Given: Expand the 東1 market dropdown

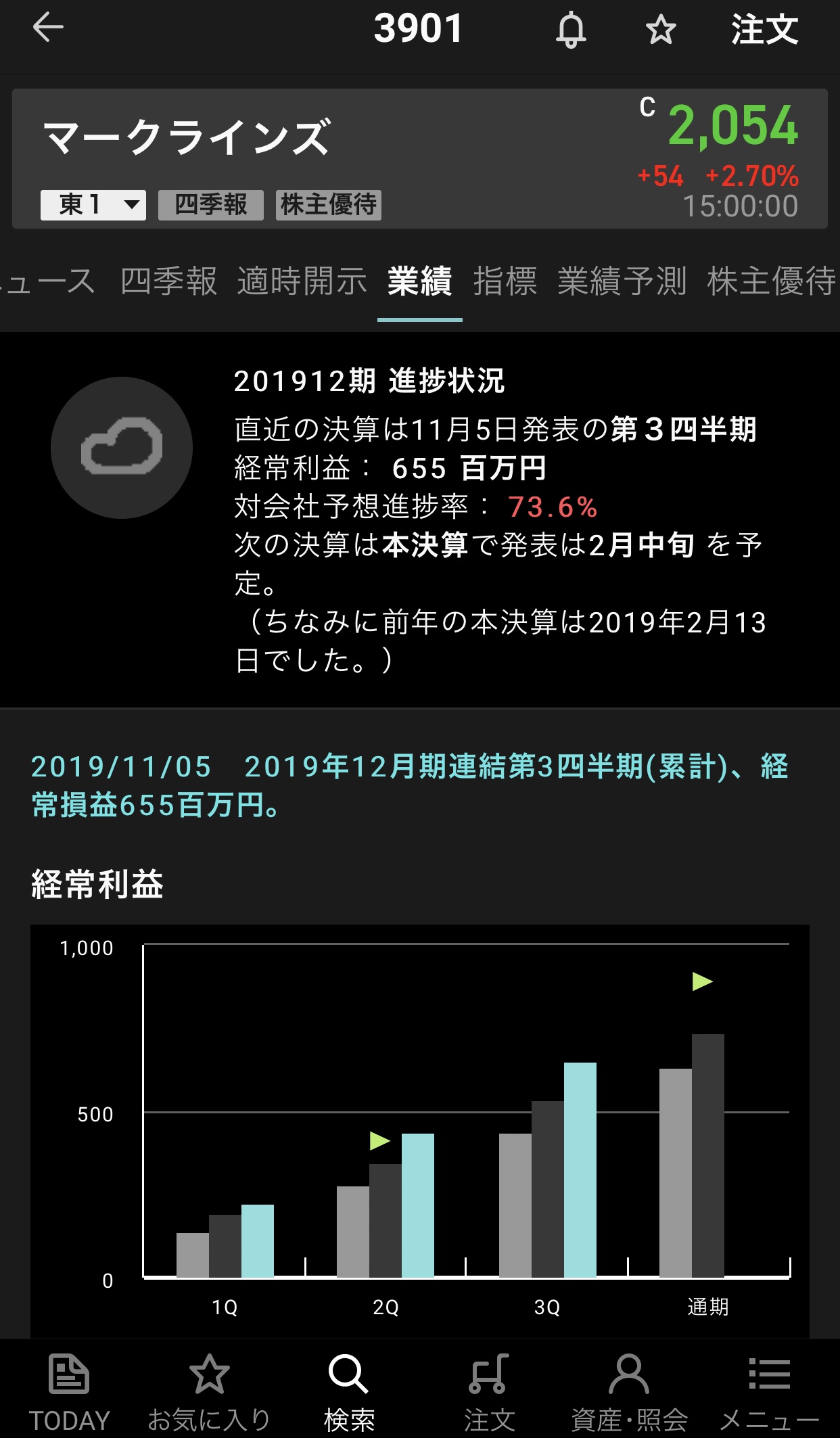Looking at the screenshot, I should (93, 204).
